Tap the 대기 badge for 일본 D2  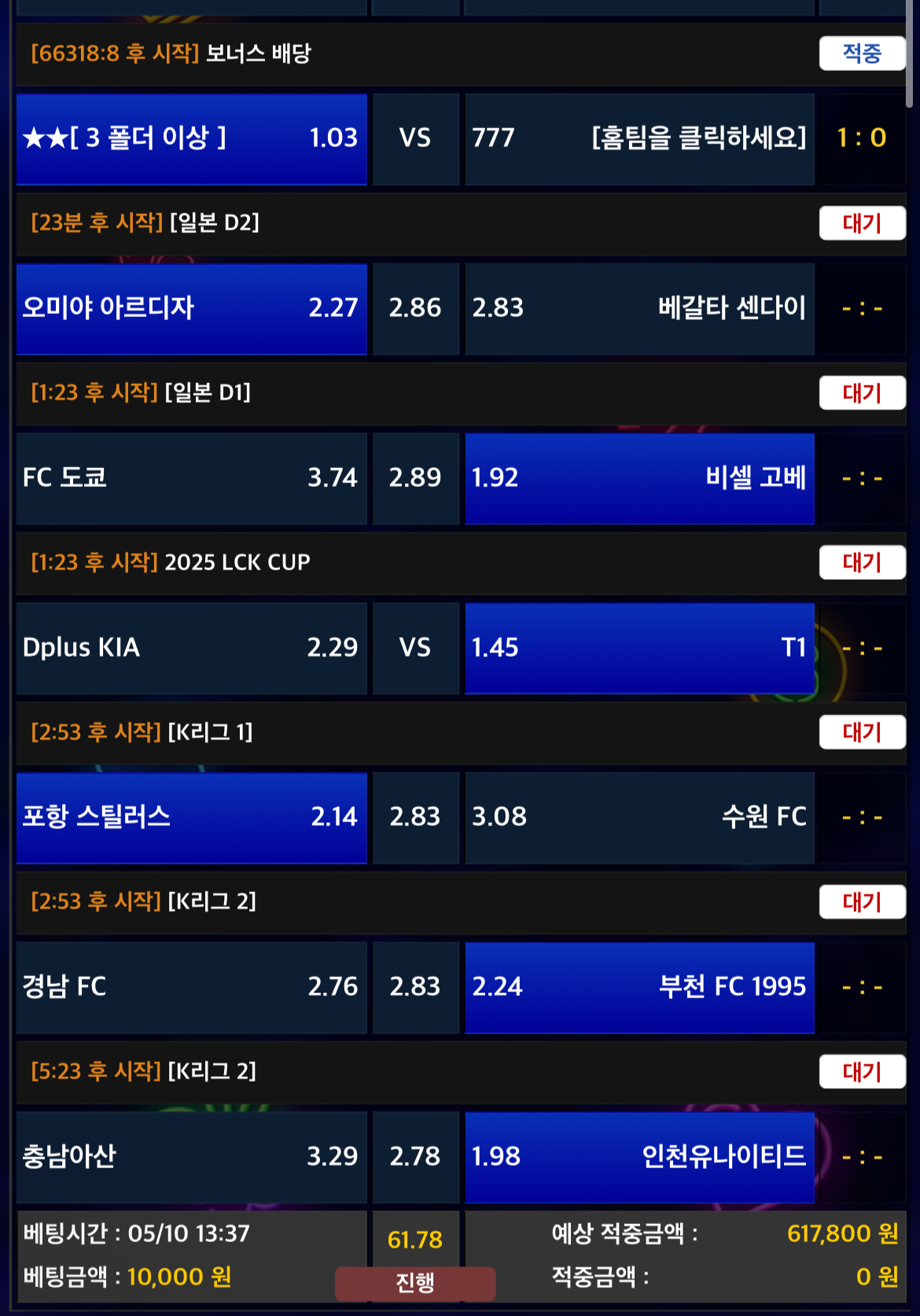862,223
